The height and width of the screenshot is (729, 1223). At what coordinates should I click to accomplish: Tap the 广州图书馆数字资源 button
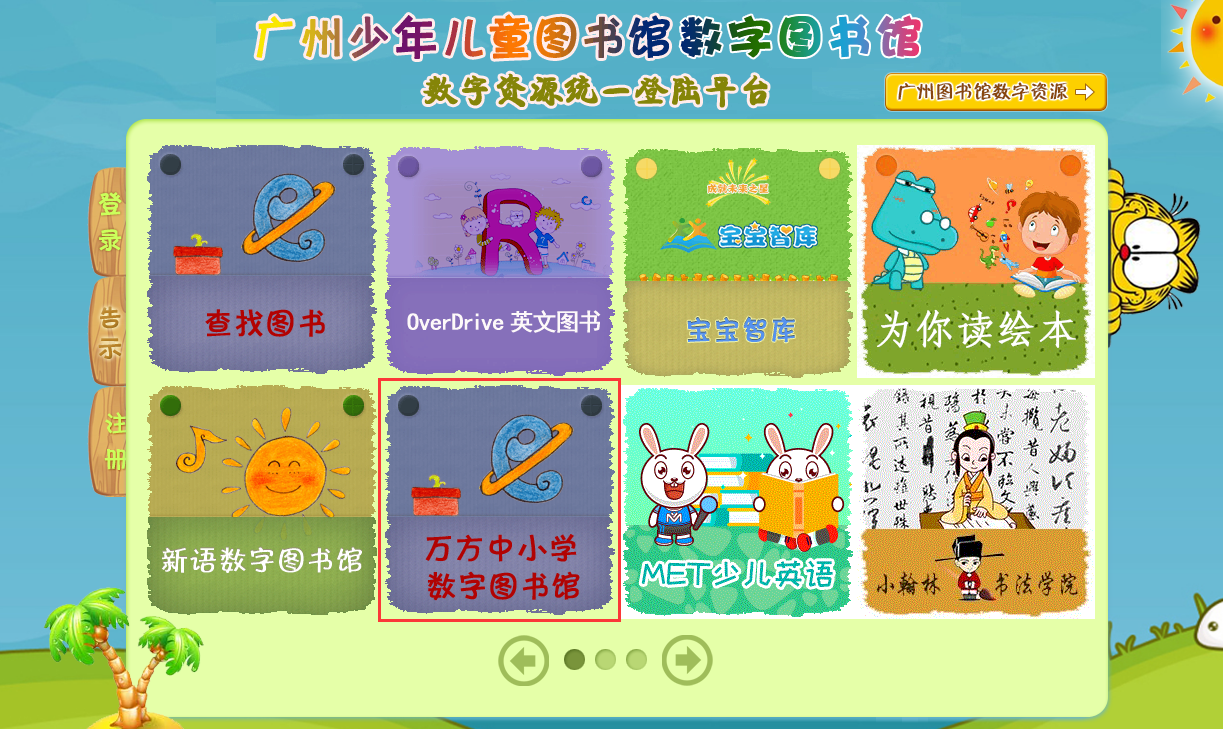pyautogui.click(x=995, y=92)
